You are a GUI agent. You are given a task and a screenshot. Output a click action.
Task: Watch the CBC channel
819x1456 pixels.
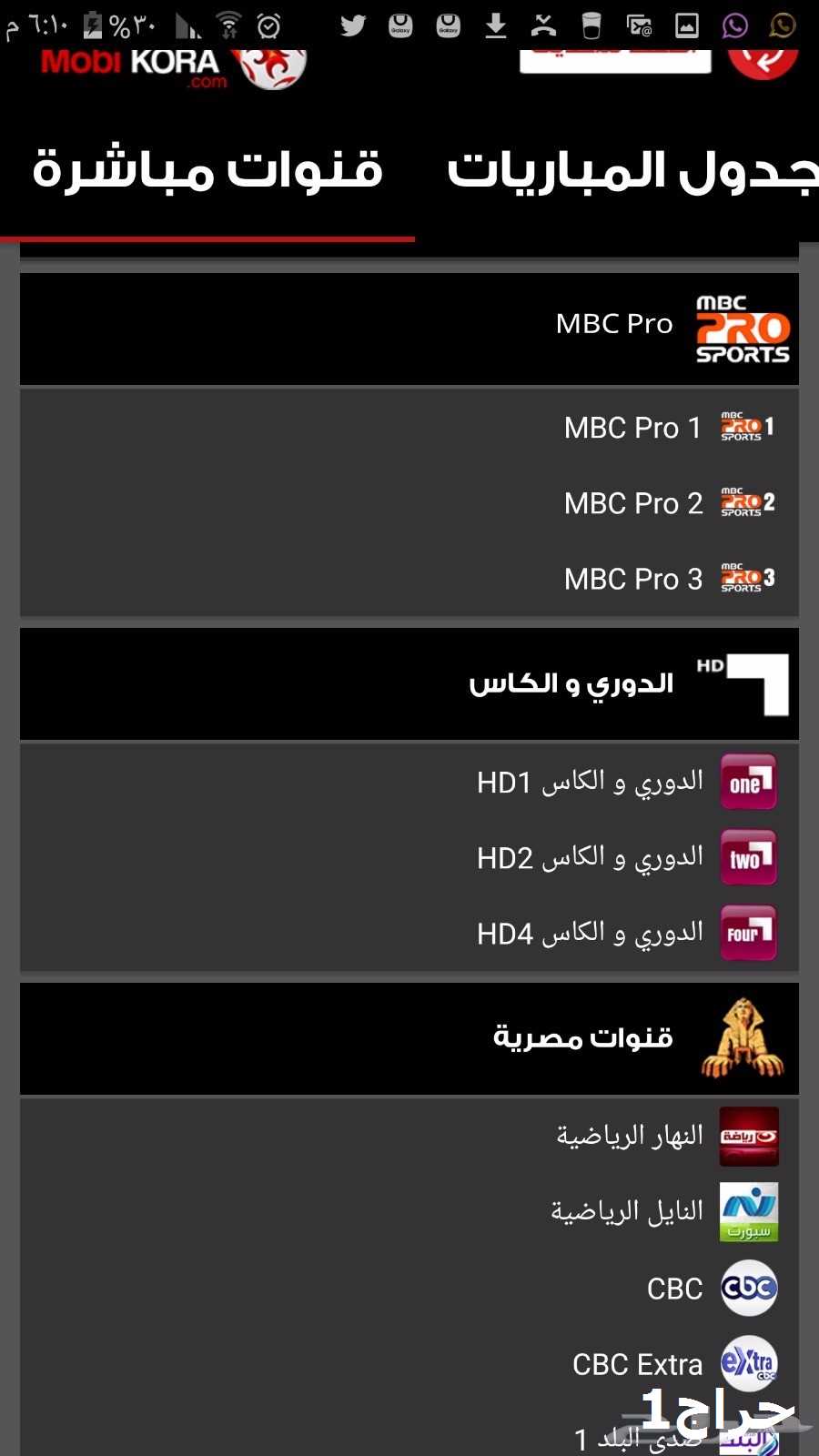click(409, 1288)
